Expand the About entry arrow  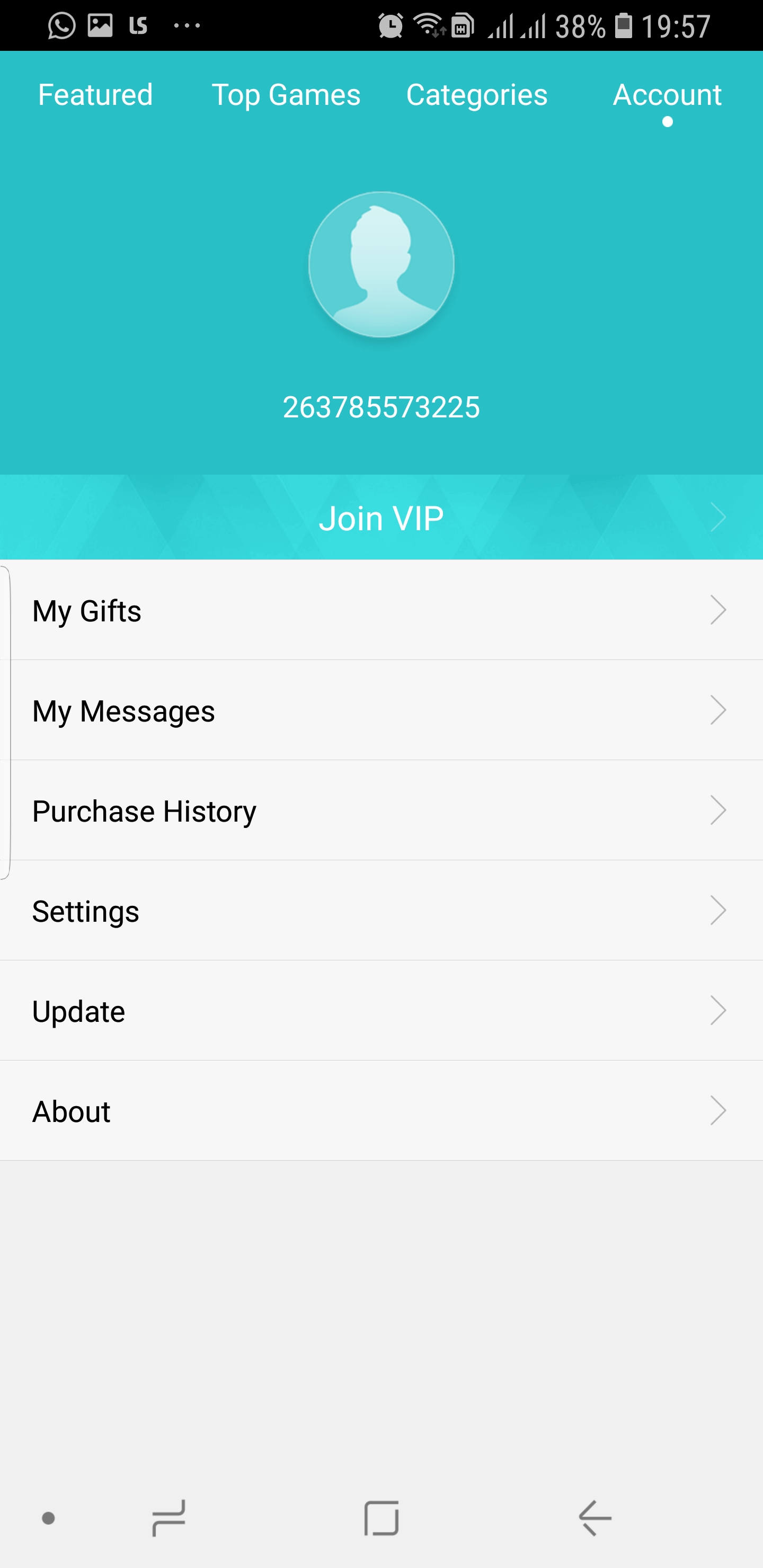718,1110
